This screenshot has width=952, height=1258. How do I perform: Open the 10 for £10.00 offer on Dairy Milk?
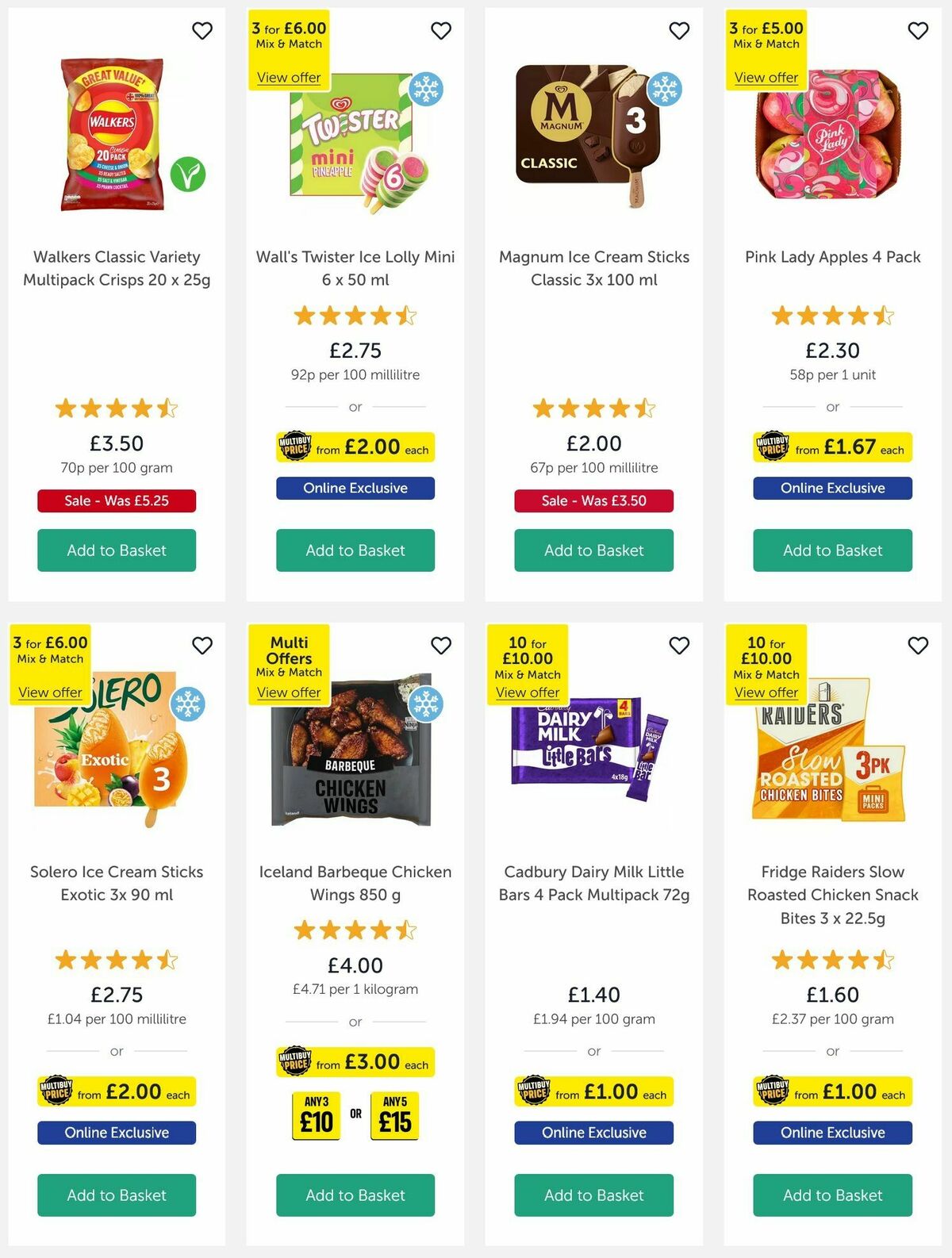(529, 692)
